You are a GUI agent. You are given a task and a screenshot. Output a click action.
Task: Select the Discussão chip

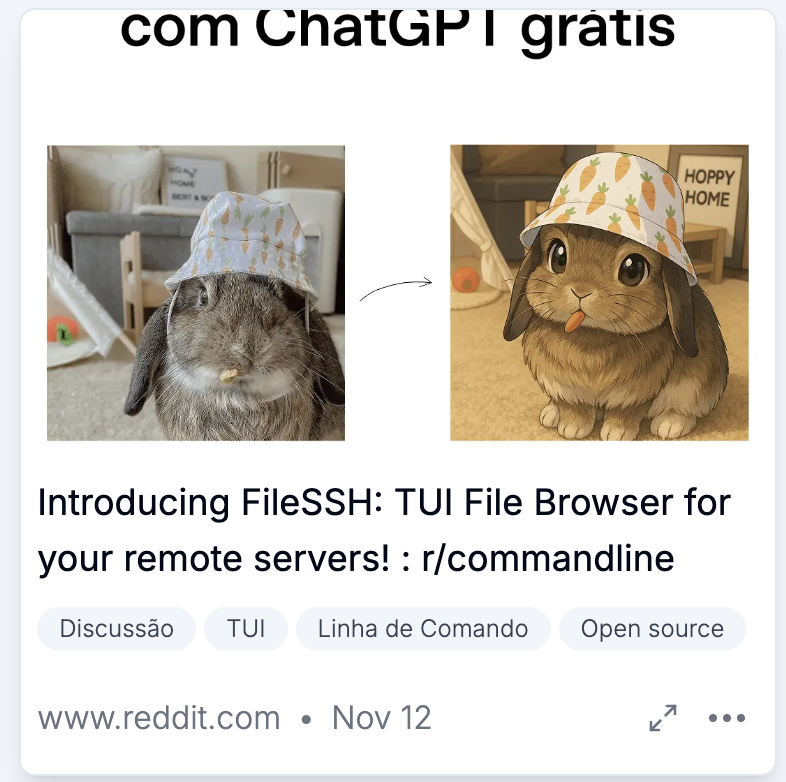(116, 629)
